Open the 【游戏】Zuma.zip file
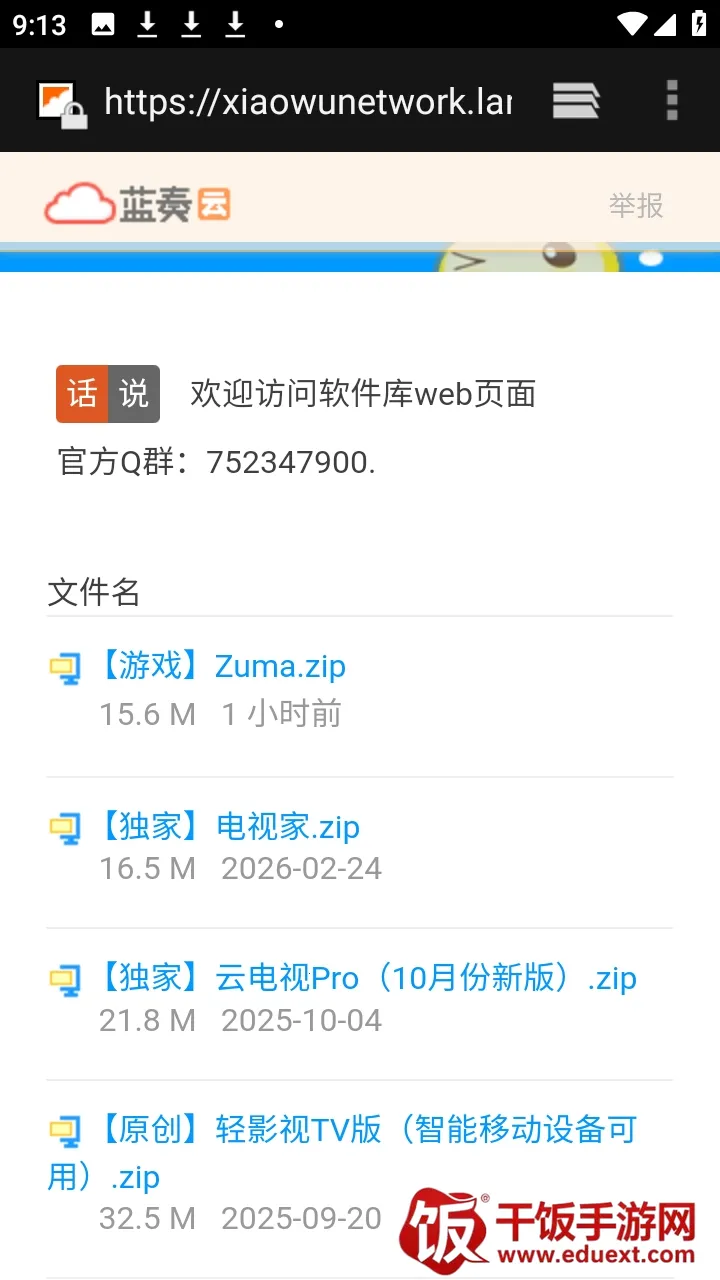The image size is (720, 1280). [220, 666]
